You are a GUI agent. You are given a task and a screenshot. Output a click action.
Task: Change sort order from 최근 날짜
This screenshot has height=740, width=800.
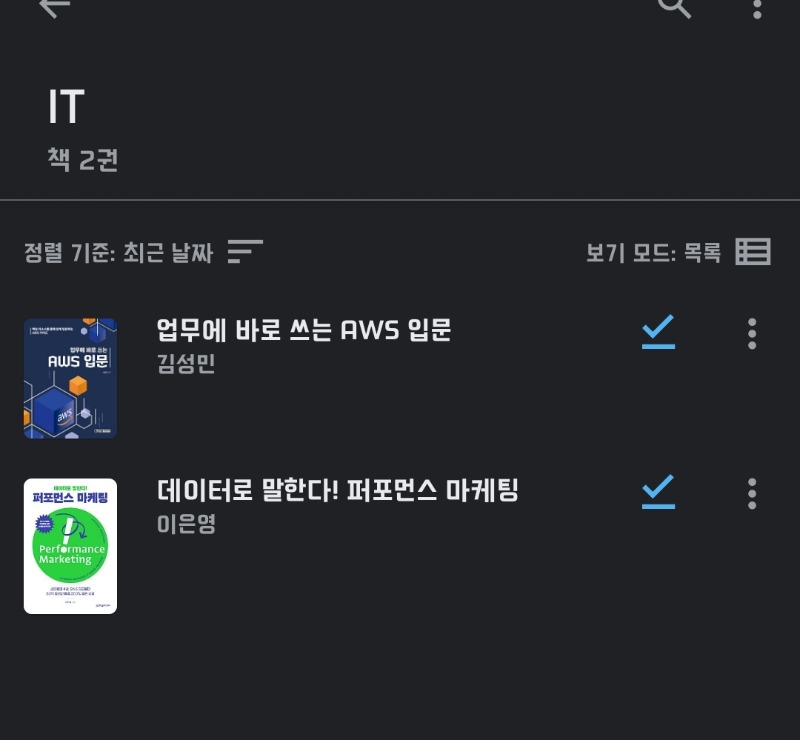click(143, 252)
